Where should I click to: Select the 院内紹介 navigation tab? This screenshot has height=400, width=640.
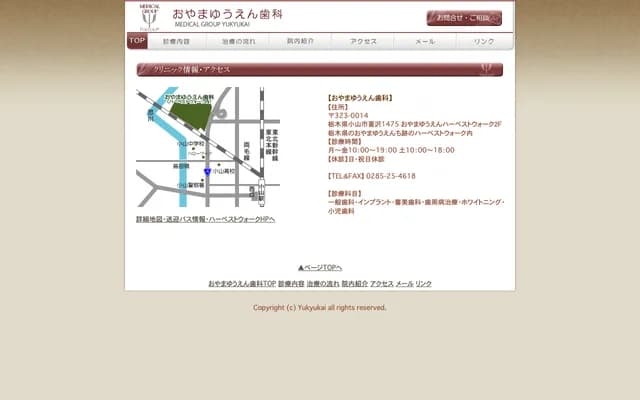click(x=300, y=41)
